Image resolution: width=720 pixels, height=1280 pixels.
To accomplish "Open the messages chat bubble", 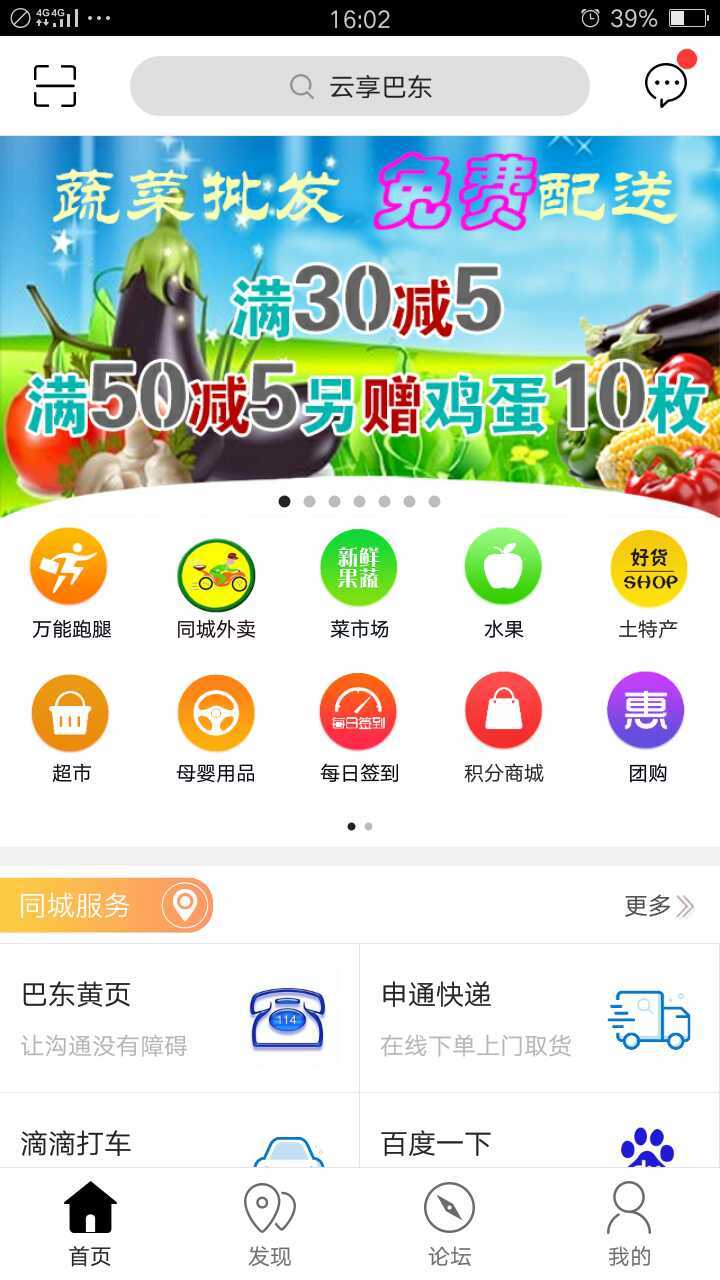I will [x=666, y=85].
